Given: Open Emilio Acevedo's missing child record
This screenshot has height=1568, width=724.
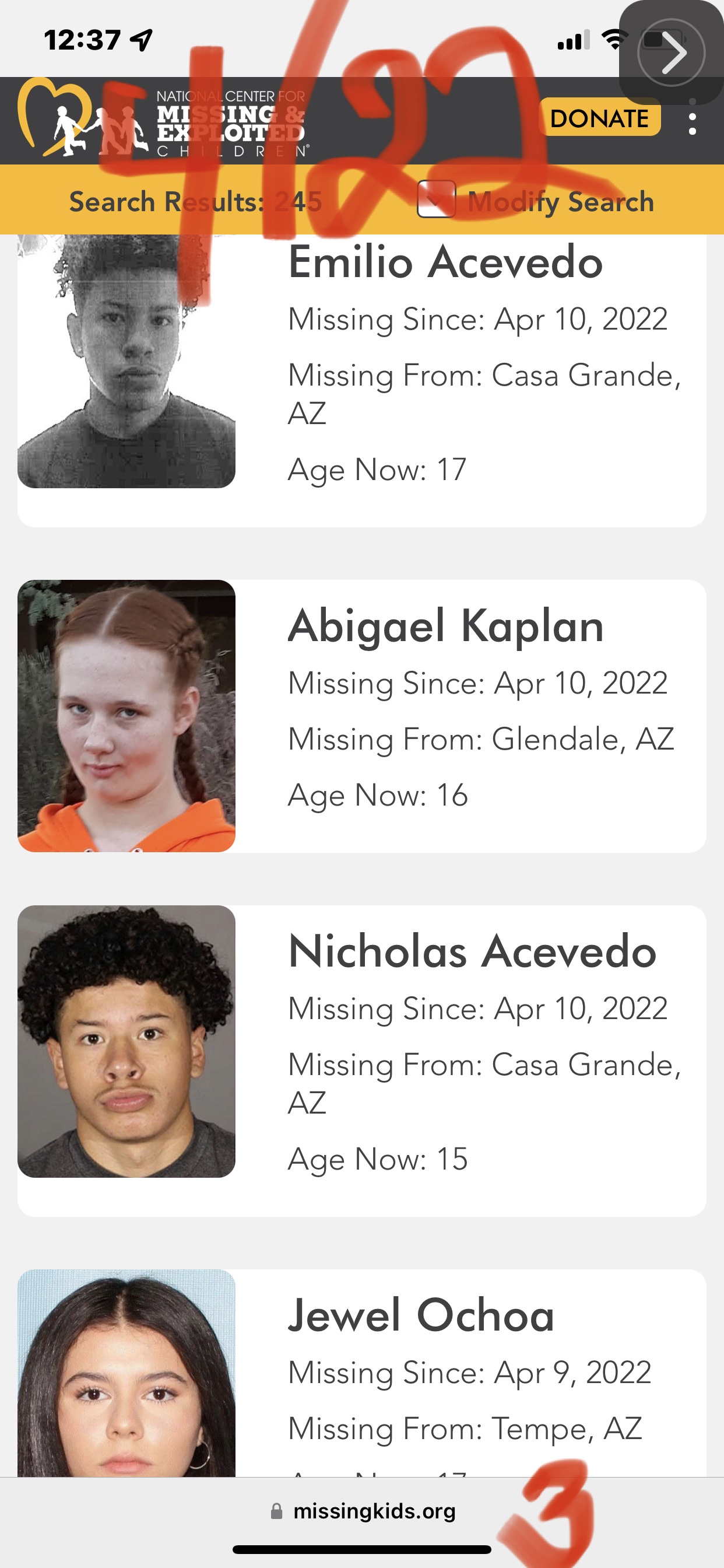Looking at the screenshot, I should [445, 262].
